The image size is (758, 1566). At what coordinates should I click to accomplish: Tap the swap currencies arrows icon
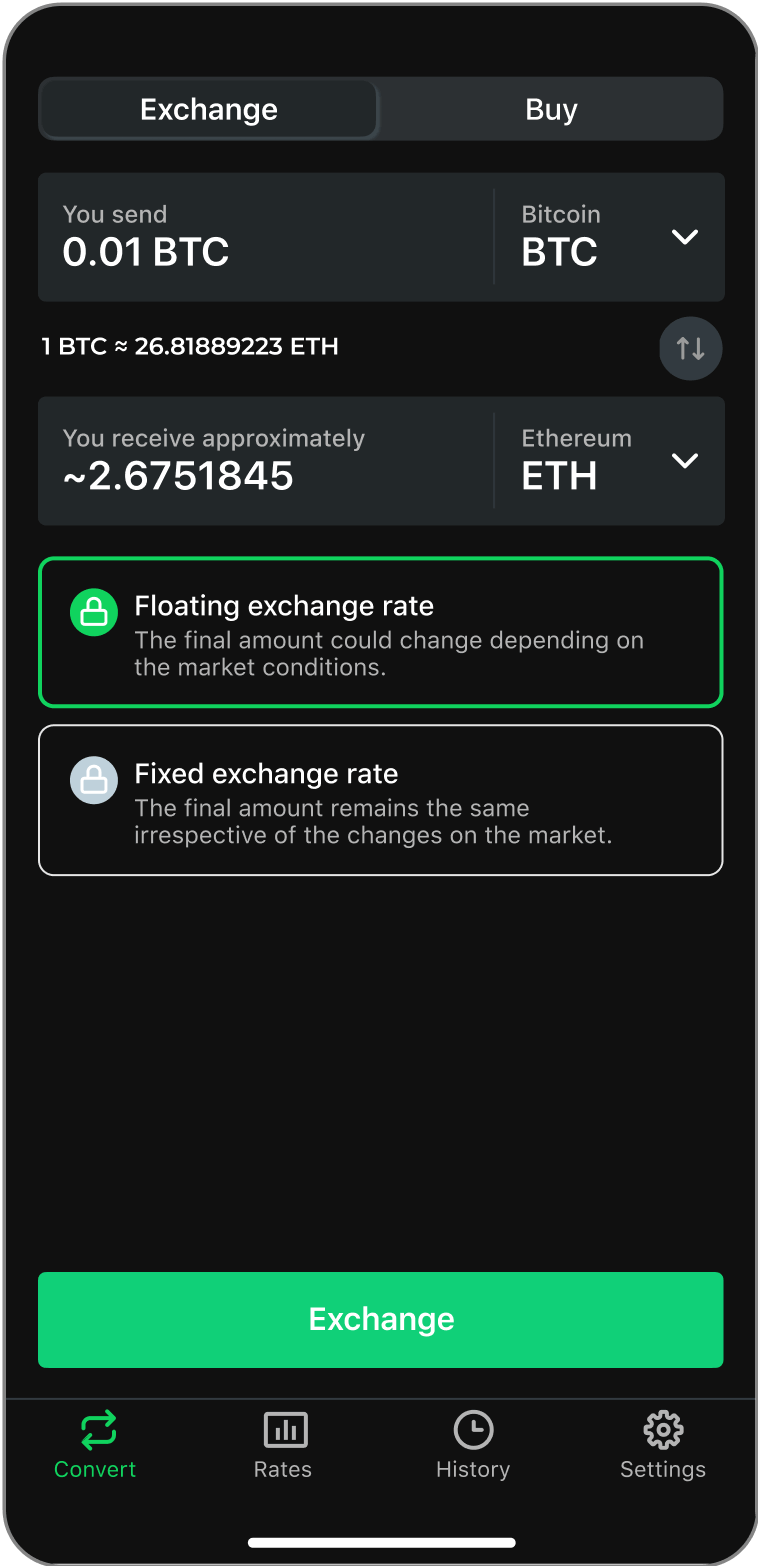[690, 348]
